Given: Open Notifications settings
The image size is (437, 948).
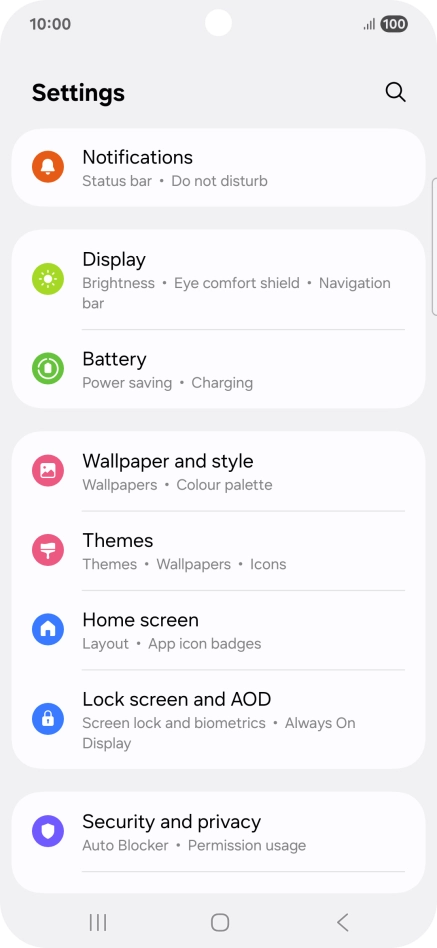Looking at the screenshot, I should click(218, 167).
